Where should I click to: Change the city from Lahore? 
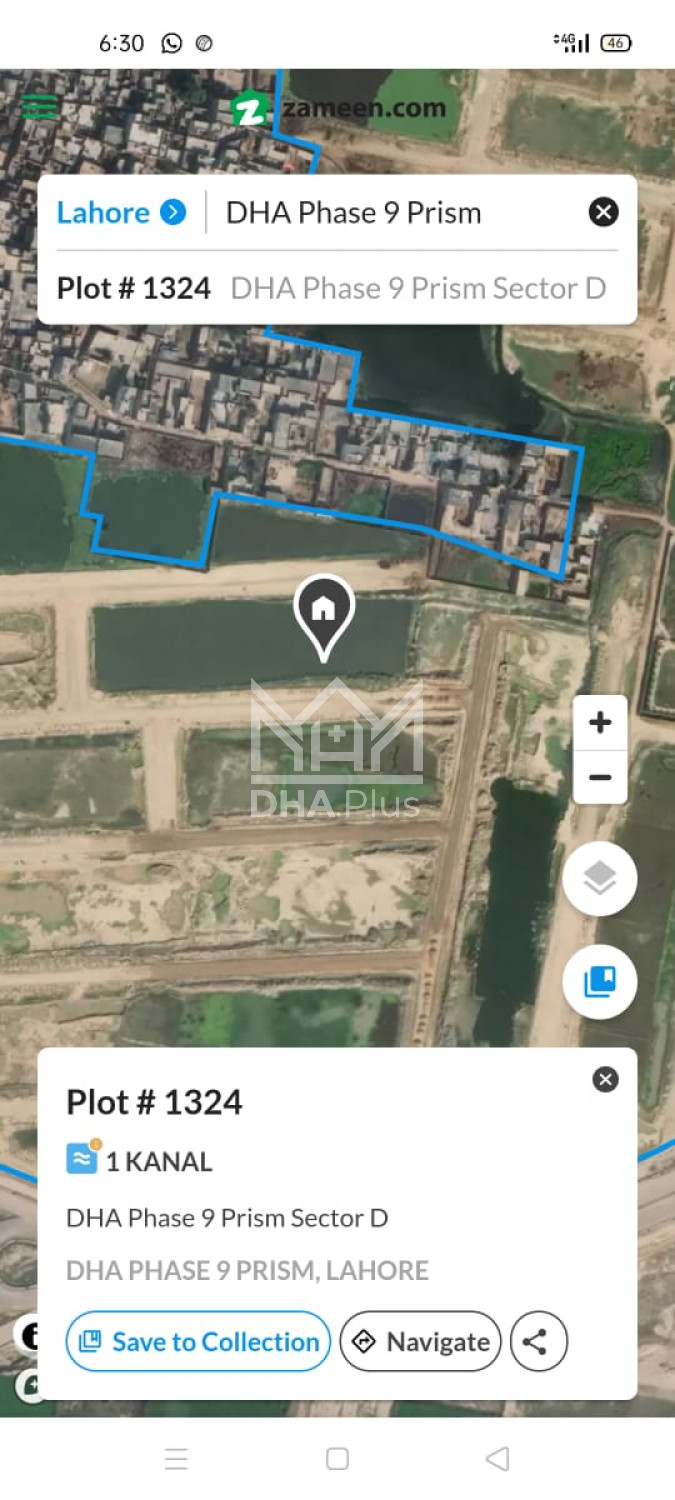tap(120, 213)
